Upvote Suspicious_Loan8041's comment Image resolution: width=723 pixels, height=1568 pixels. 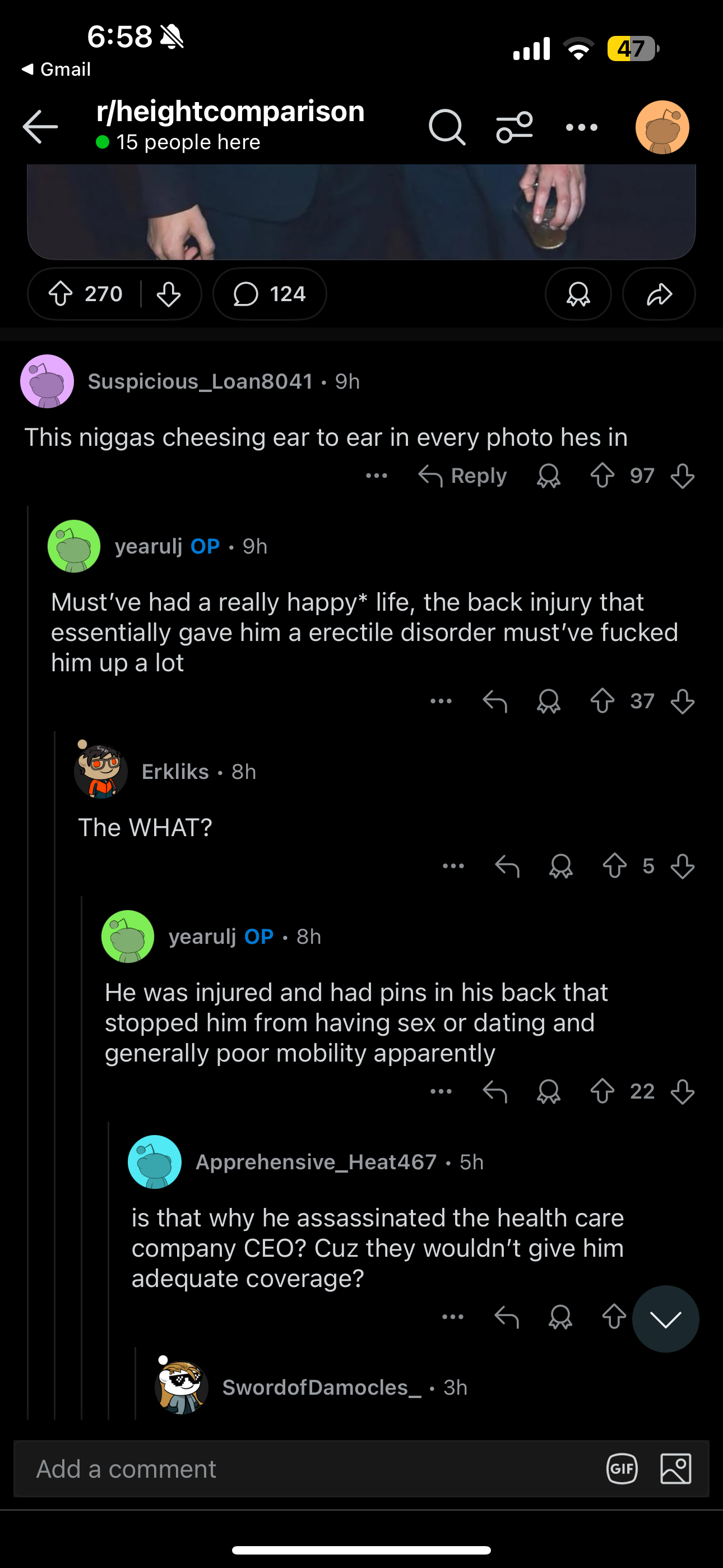point(602,476)
